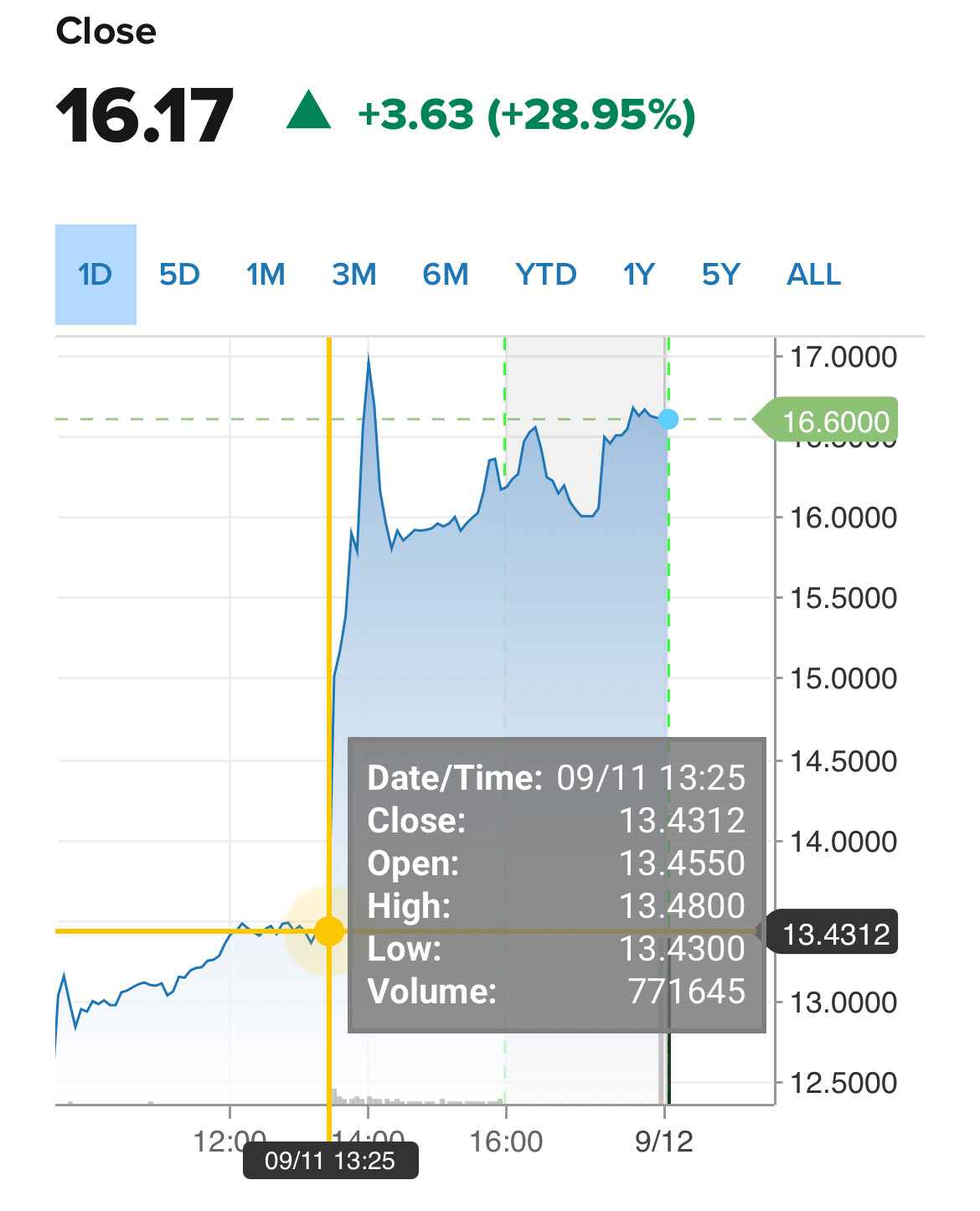Select the 1D time range
The height and width of the screenshot is (1211, 980).
pos(95,275)
